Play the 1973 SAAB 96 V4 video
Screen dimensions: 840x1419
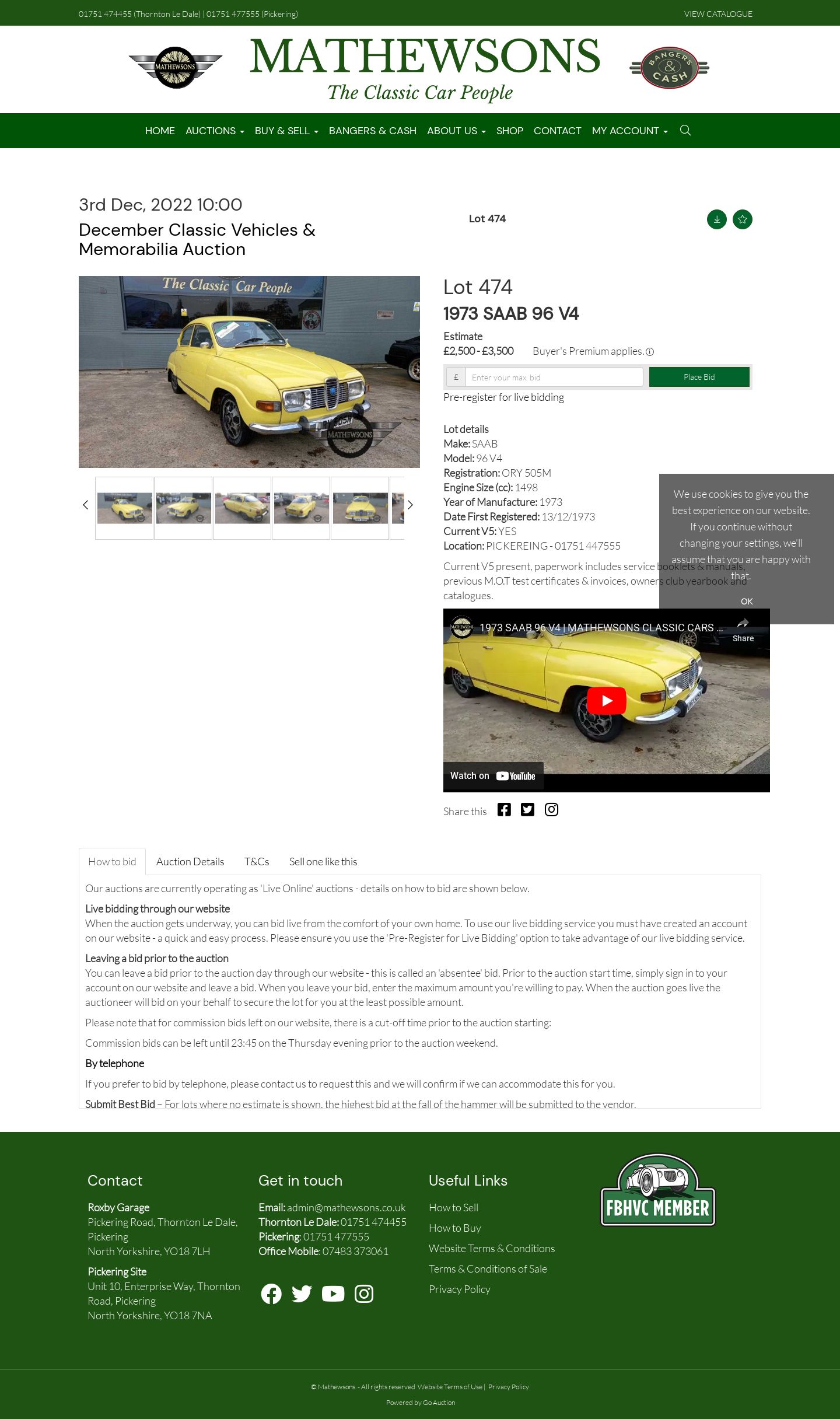tap(607, 700)
